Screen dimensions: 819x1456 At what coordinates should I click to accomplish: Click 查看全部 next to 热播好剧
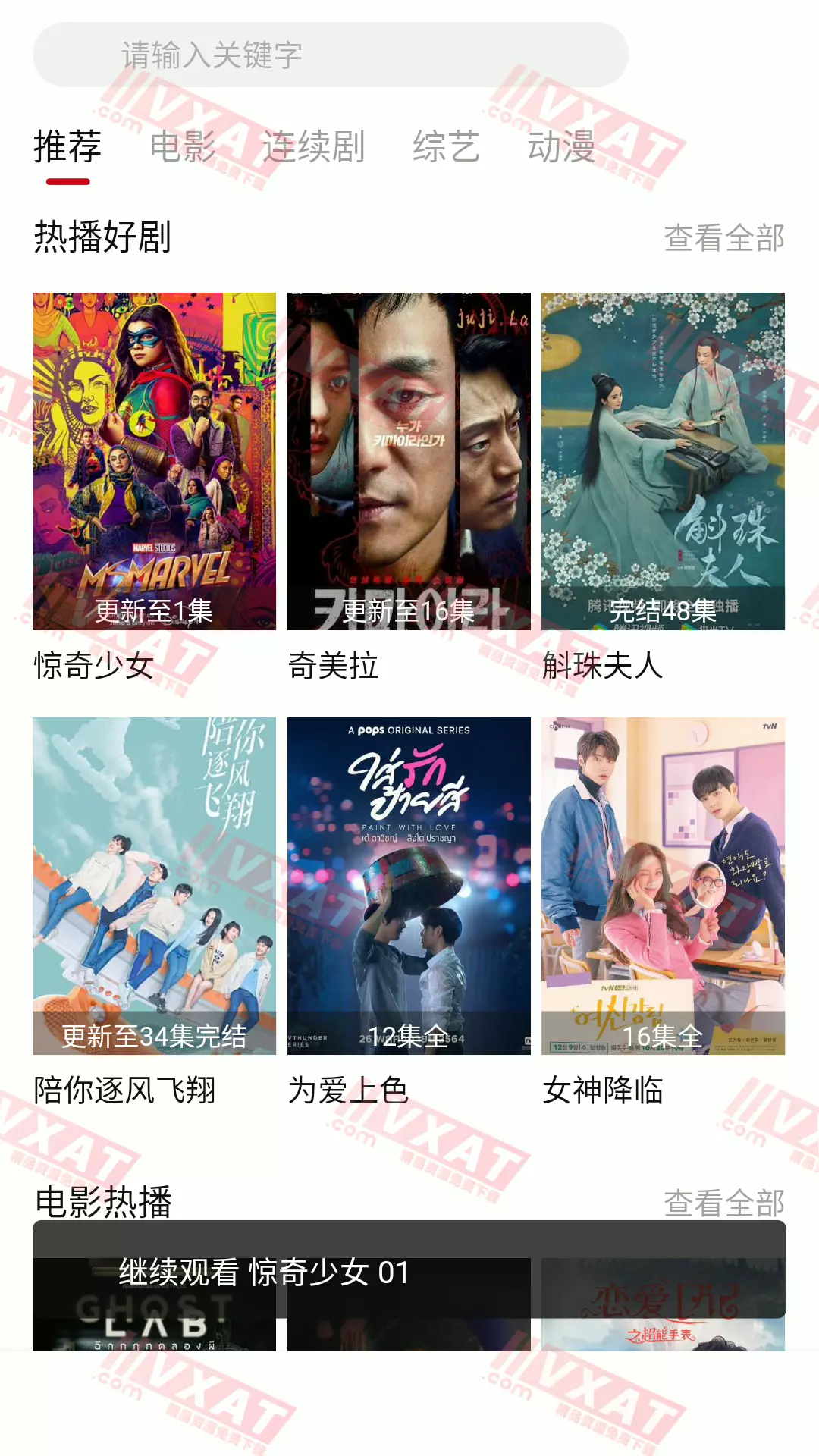tap(723, 237)
